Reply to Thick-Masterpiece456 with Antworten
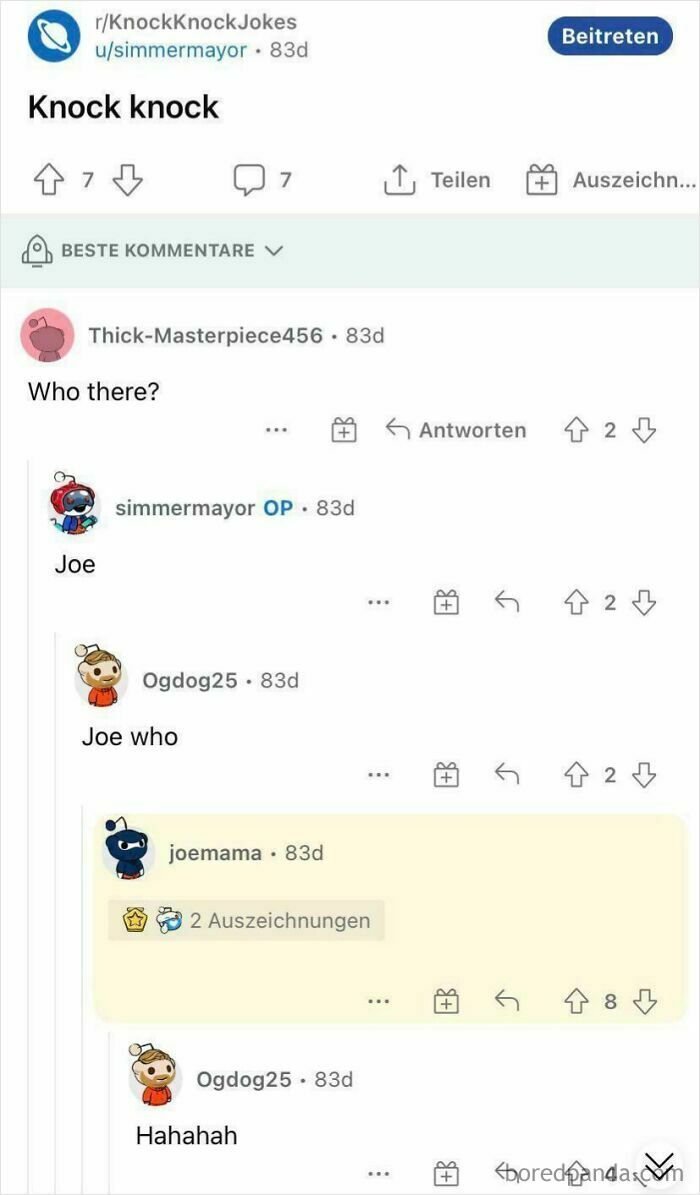 pos(456,430)
